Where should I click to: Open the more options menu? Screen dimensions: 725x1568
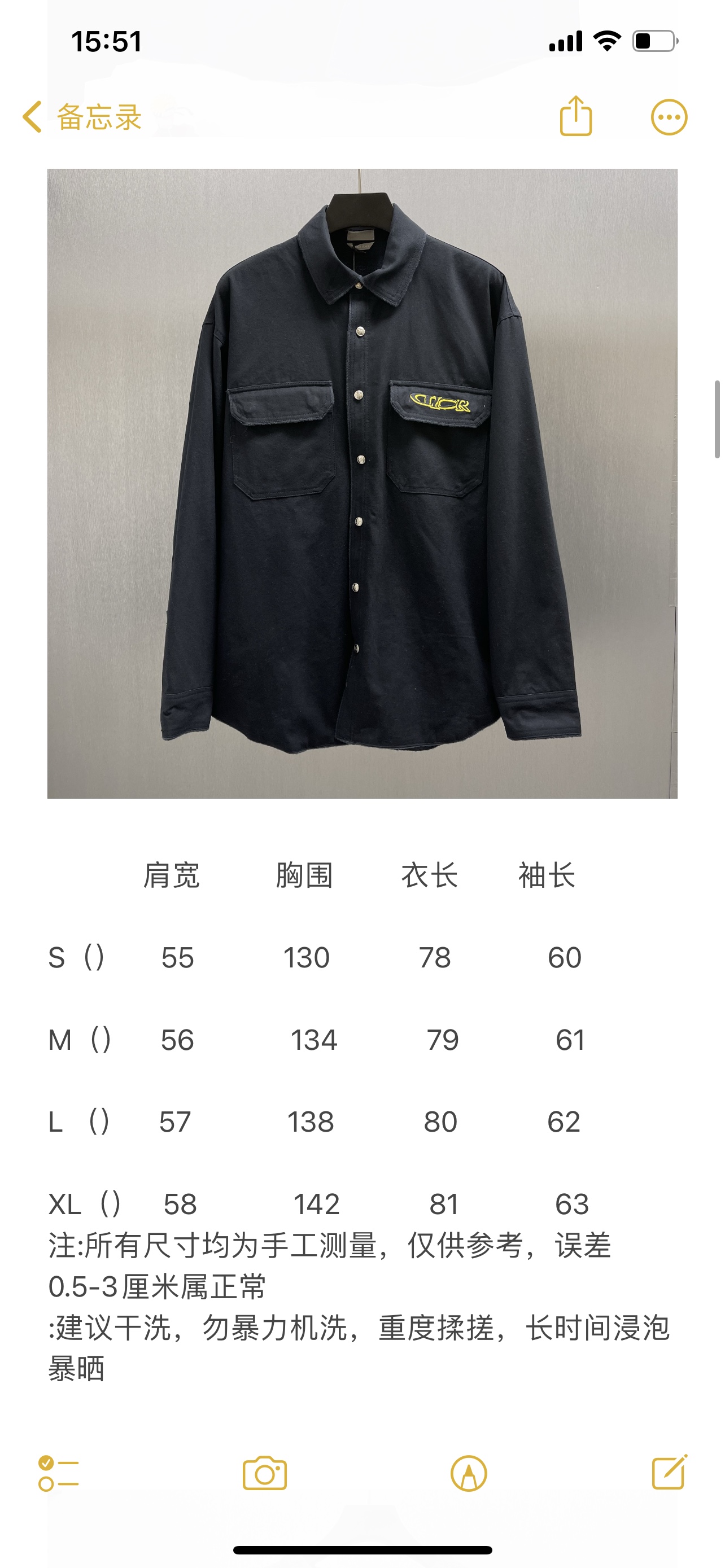(669, 117)
